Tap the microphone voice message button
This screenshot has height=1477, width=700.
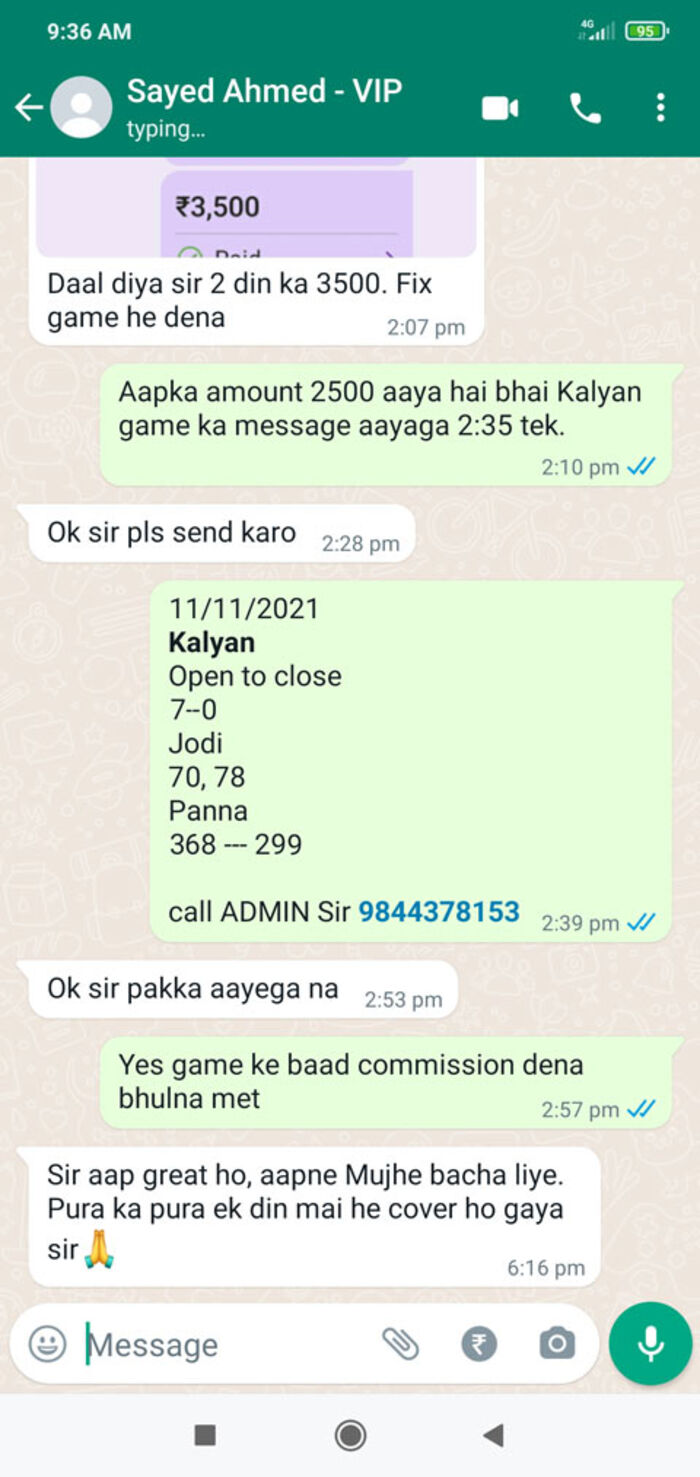[650, 1343]
